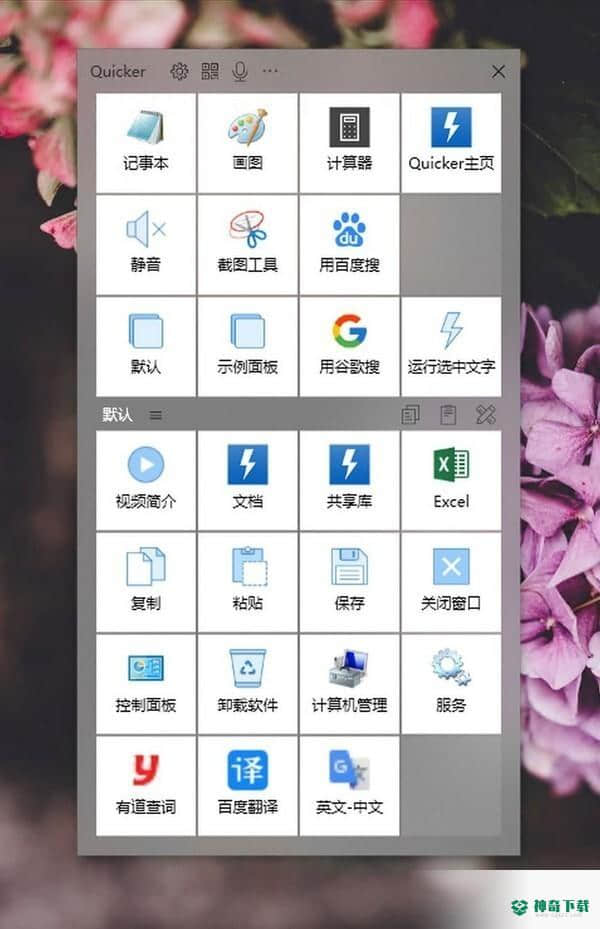This screenshot has height=929, width=600.
Task: Open the three-dot more menu
Action: [270, 71]
